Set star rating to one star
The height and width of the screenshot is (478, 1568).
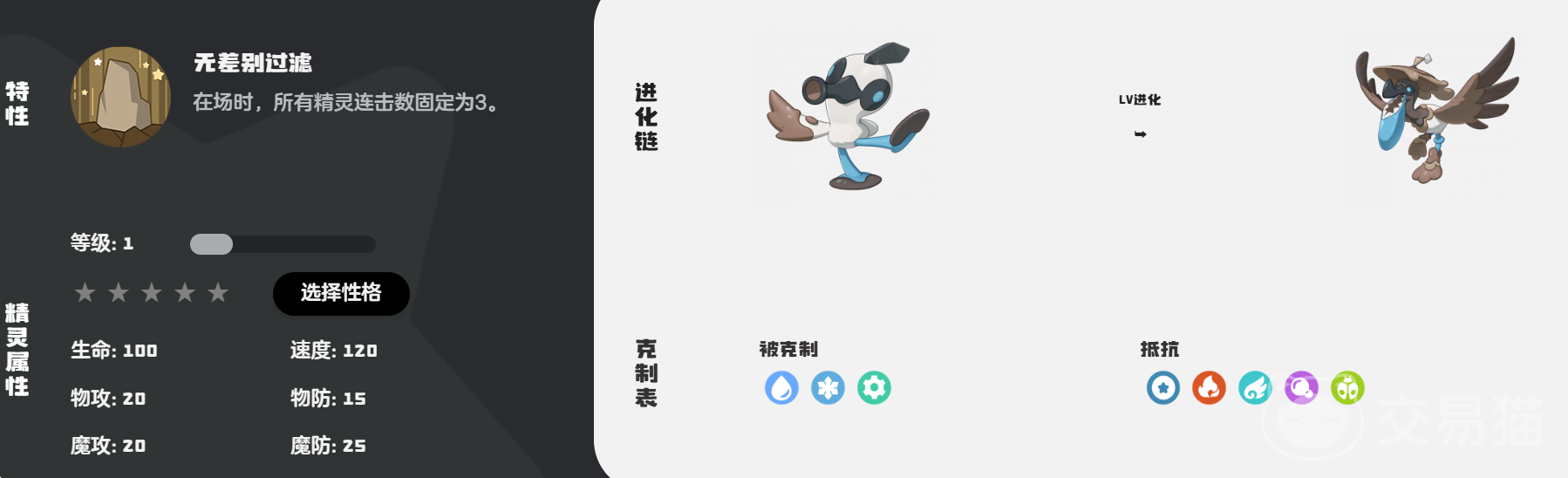click(x=85, y=293)
